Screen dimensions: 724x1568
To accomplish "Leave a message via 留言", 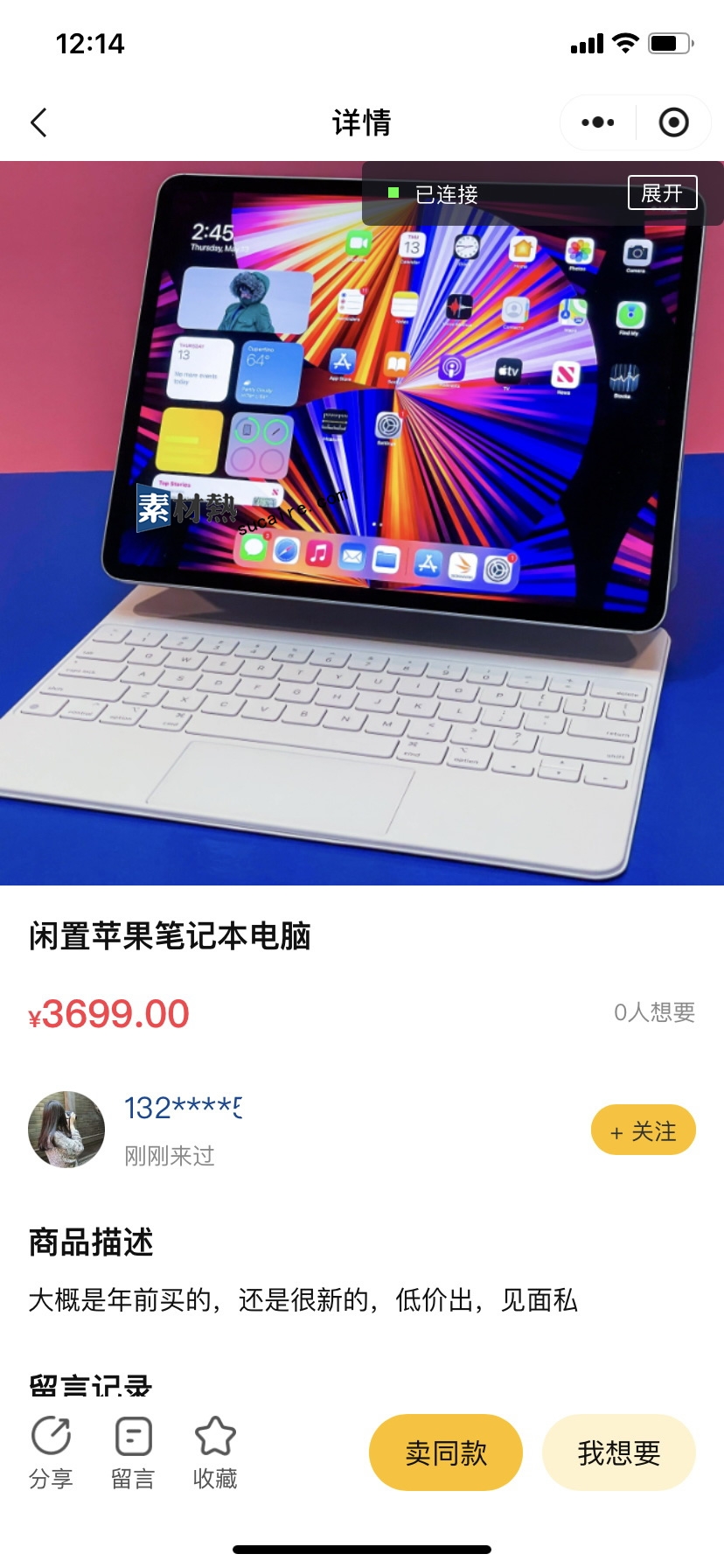I will (133, 1452).
